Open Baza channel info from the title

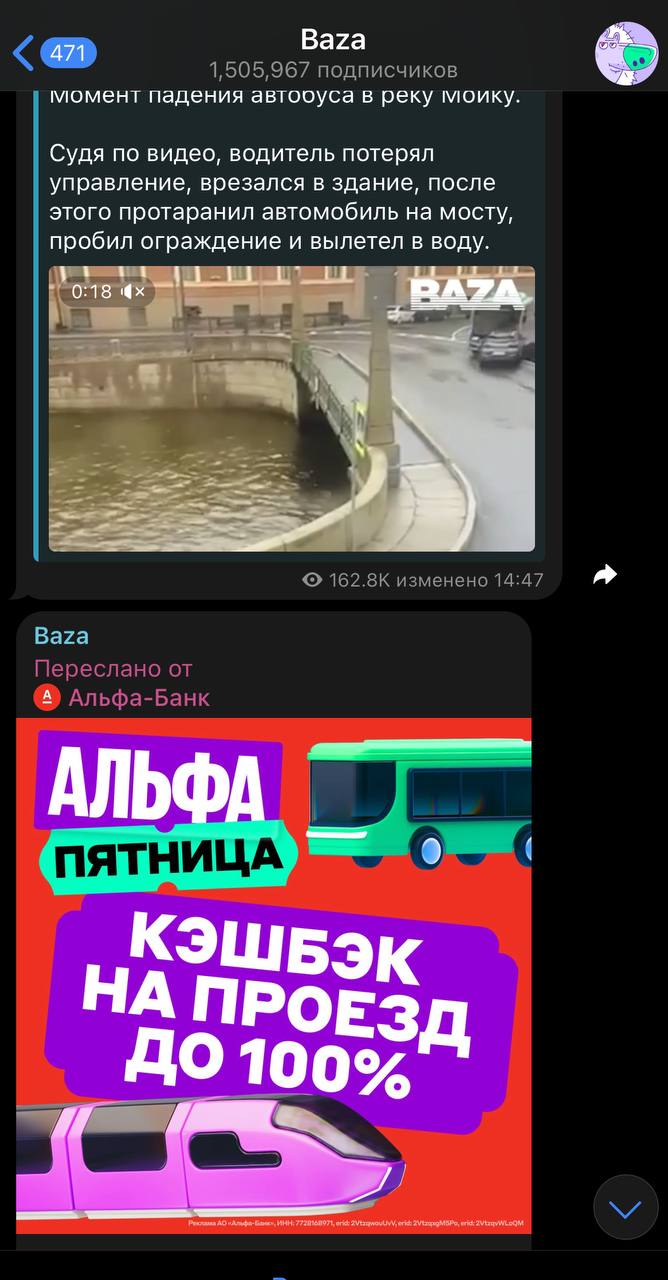tap(333, 41)
